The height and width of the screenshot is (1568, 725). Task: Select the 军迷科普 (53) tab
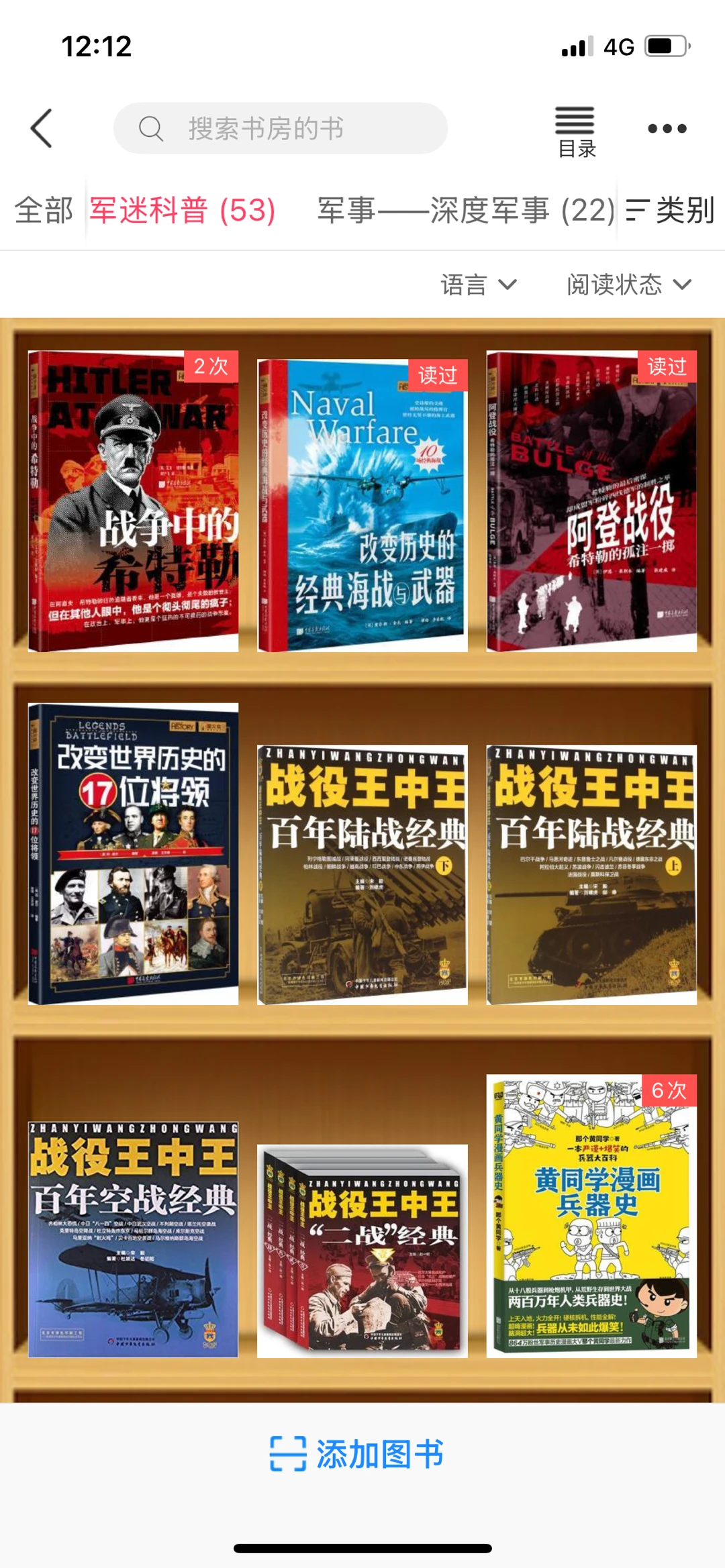pos(183,211)
